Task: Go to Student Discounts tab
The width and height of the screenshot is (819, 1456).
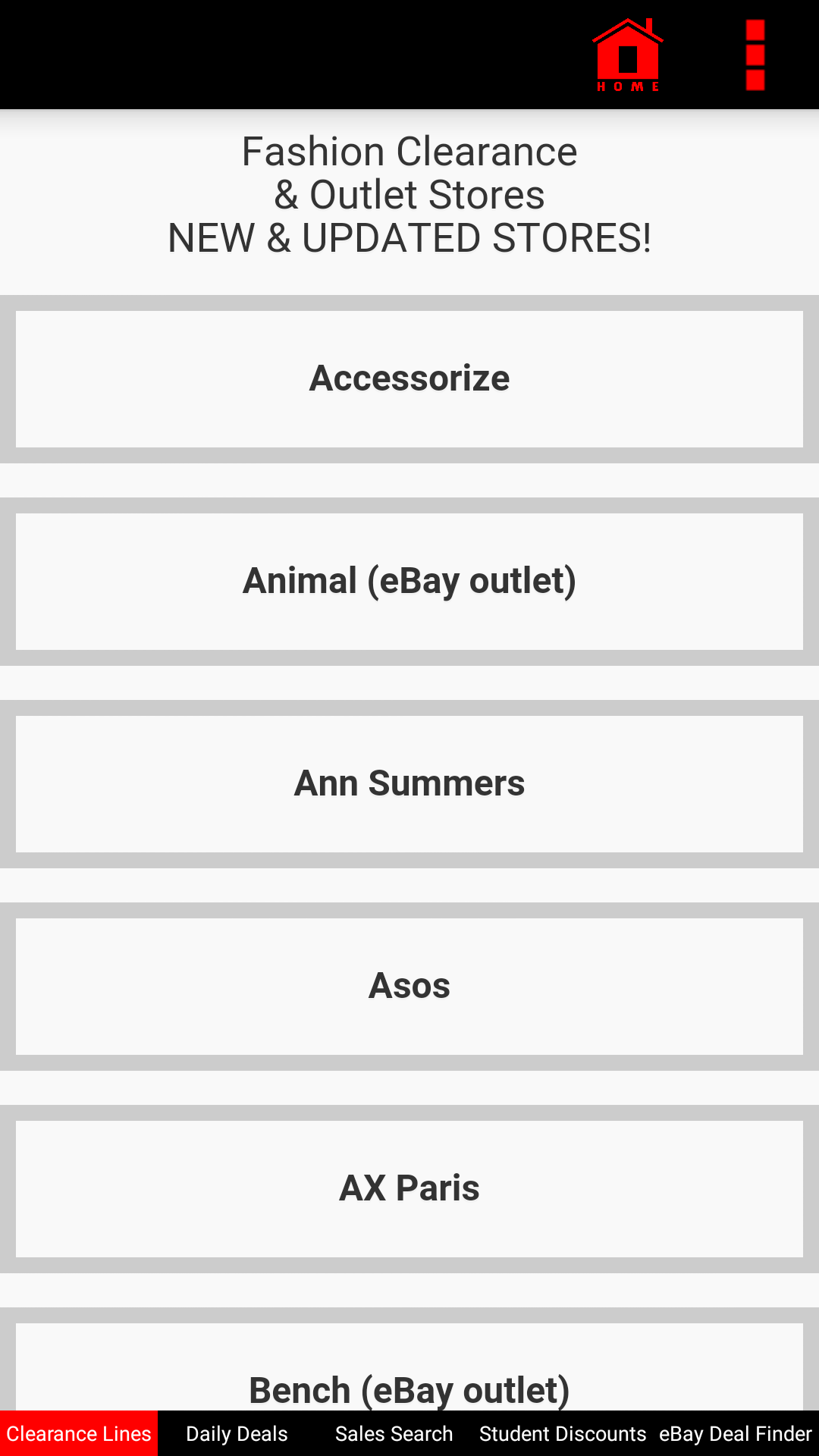Action: [562, 1433]
